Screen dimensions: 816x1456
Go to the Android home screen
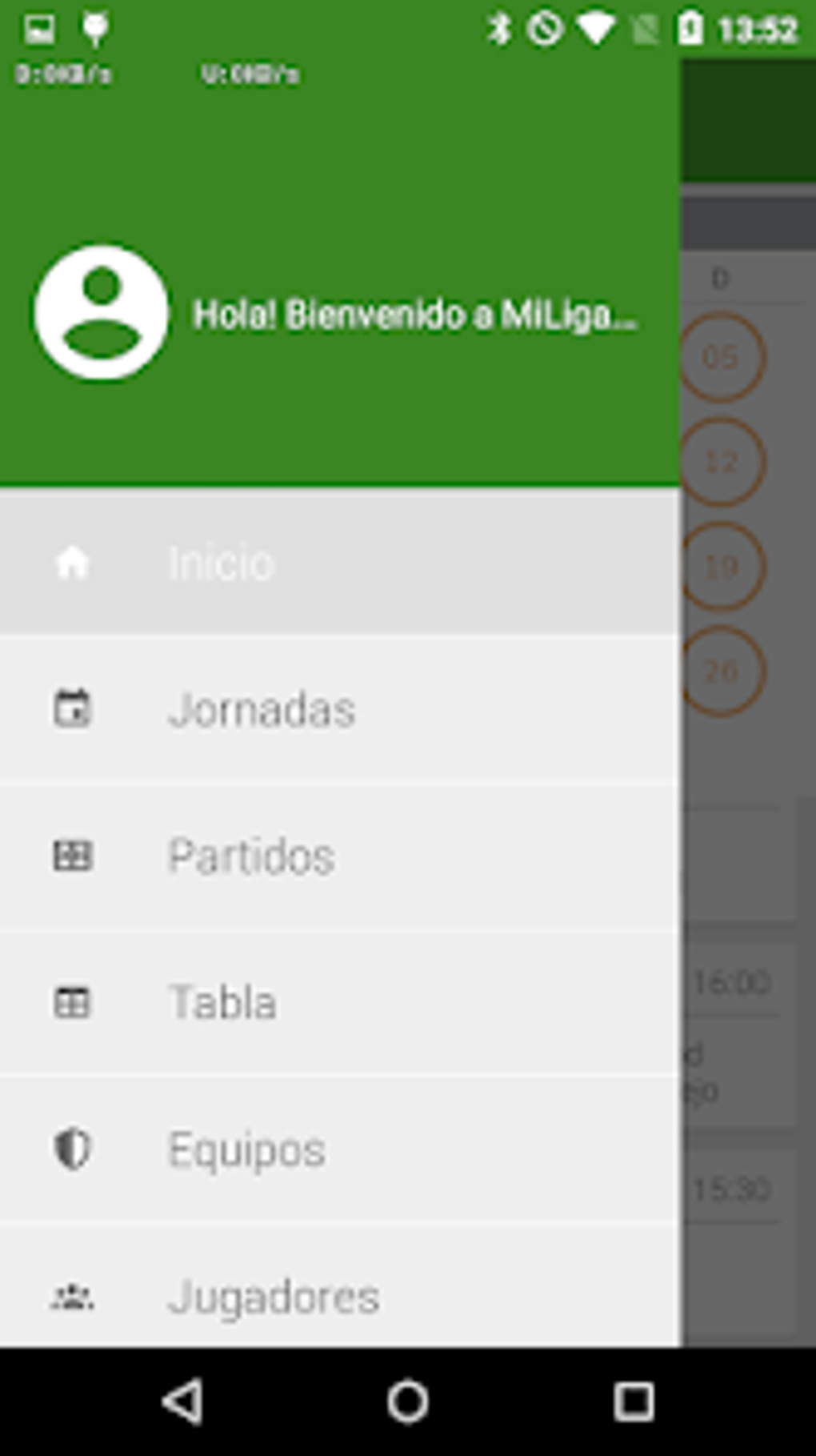(x=408, y=1402)
